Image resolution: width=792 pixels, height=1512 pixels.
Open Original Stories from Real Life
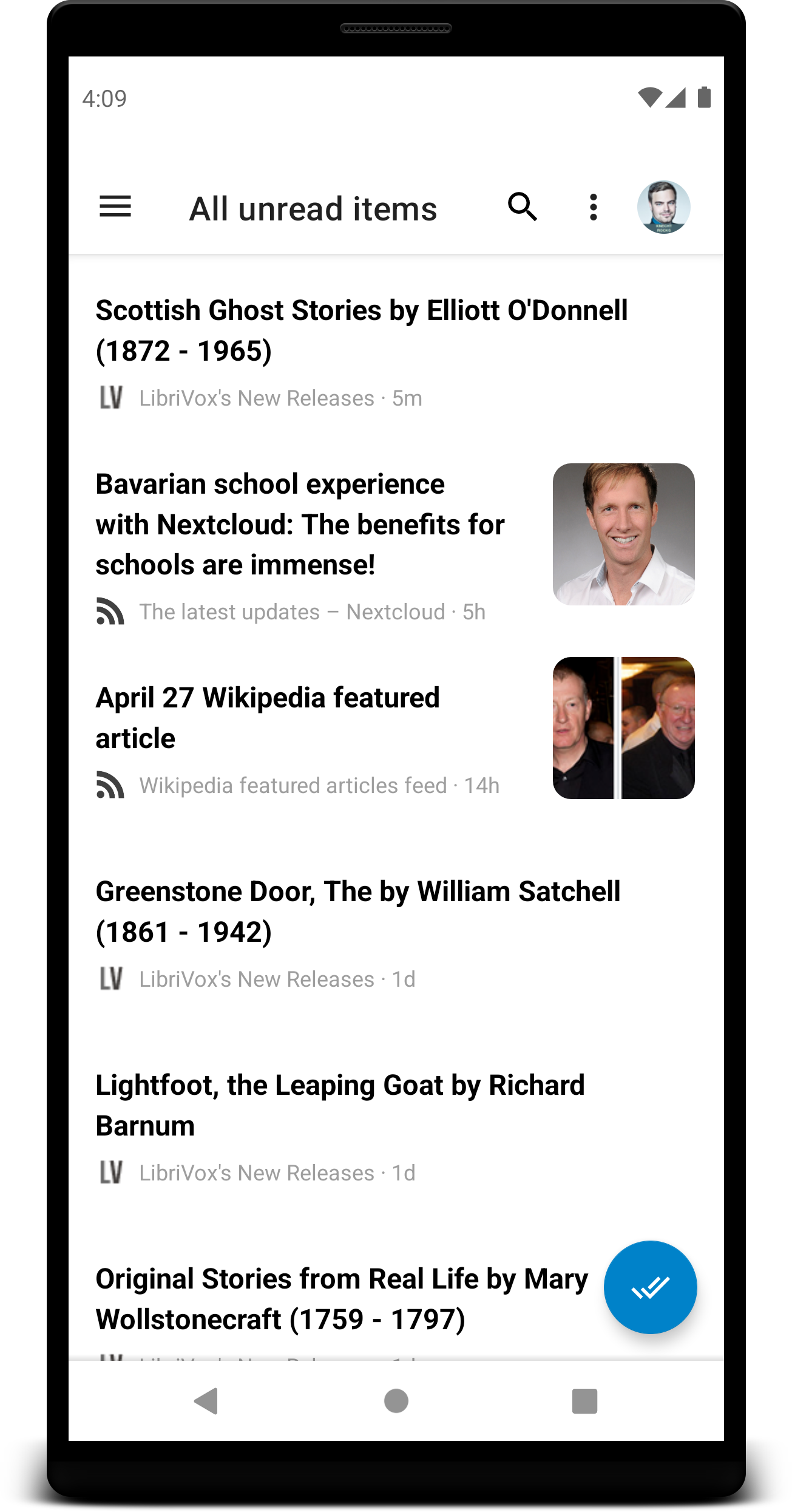(x=341, y=1299)
